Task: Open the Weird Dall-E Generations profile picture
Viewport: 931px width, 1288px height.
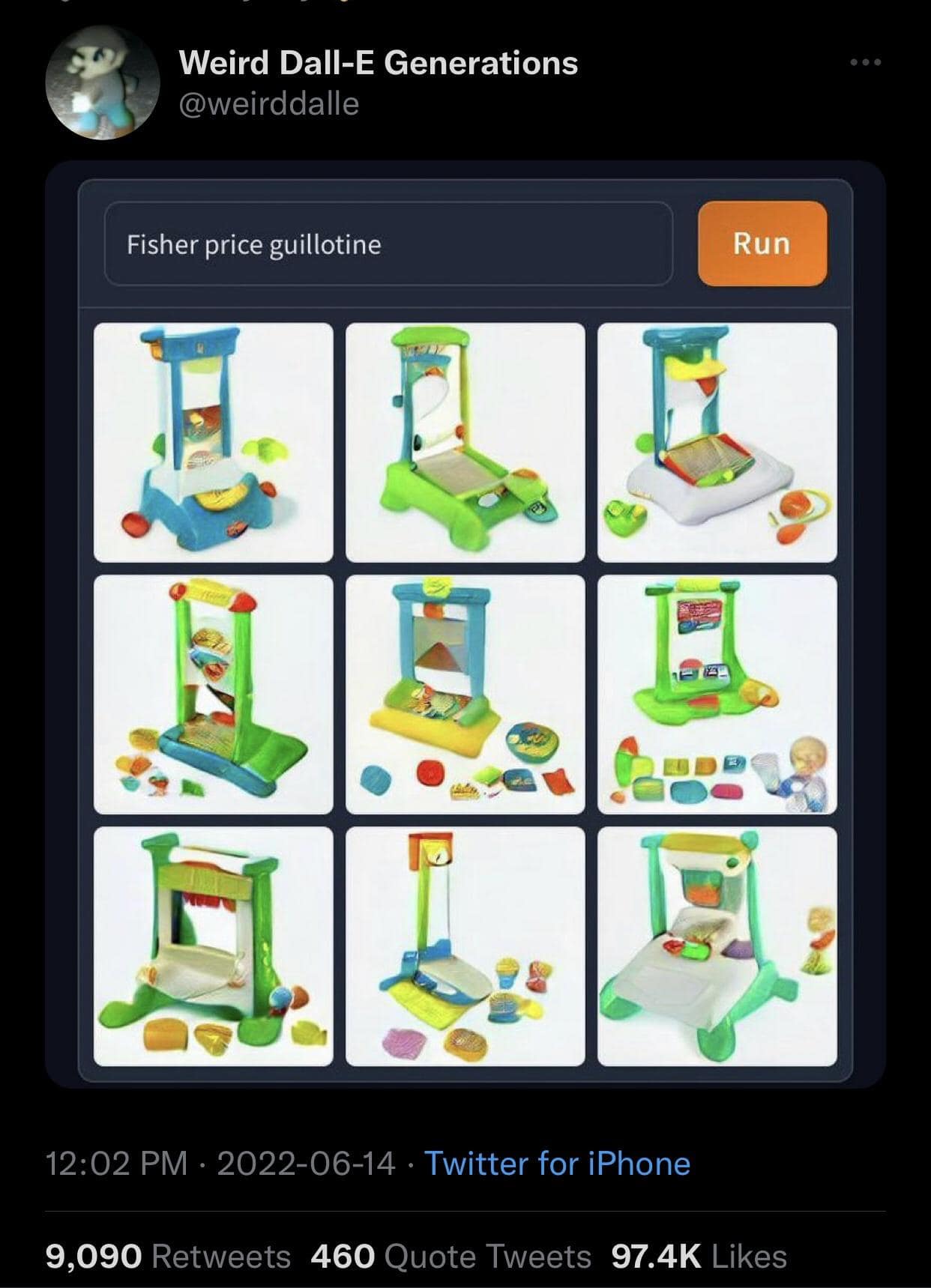Action: pyautogui.click(x=103, y=82)
